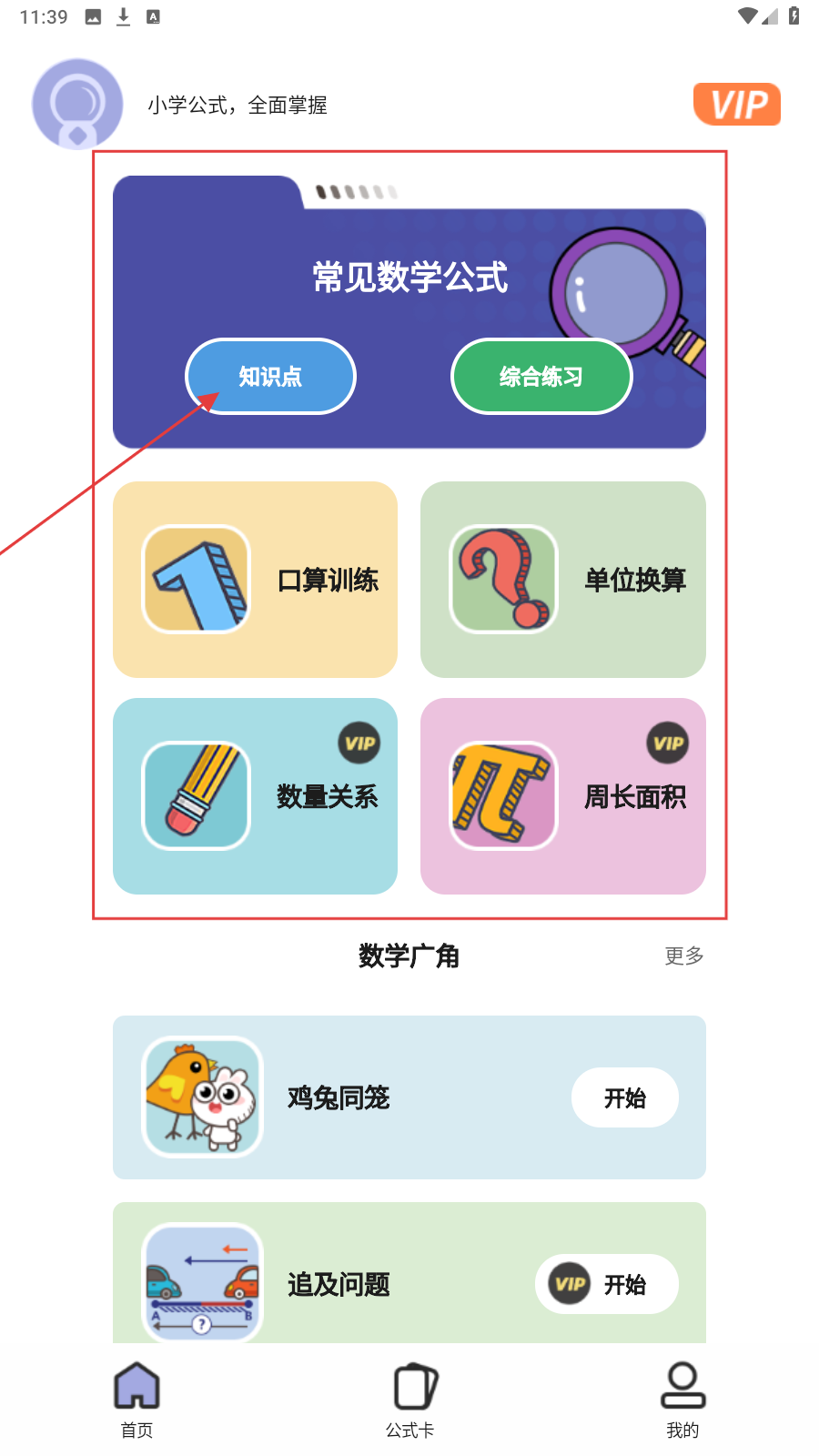Tap 开始 for 追及问题
Image resolution: width=819 pixels, height=1456 pixels.
coord(607,1284)
